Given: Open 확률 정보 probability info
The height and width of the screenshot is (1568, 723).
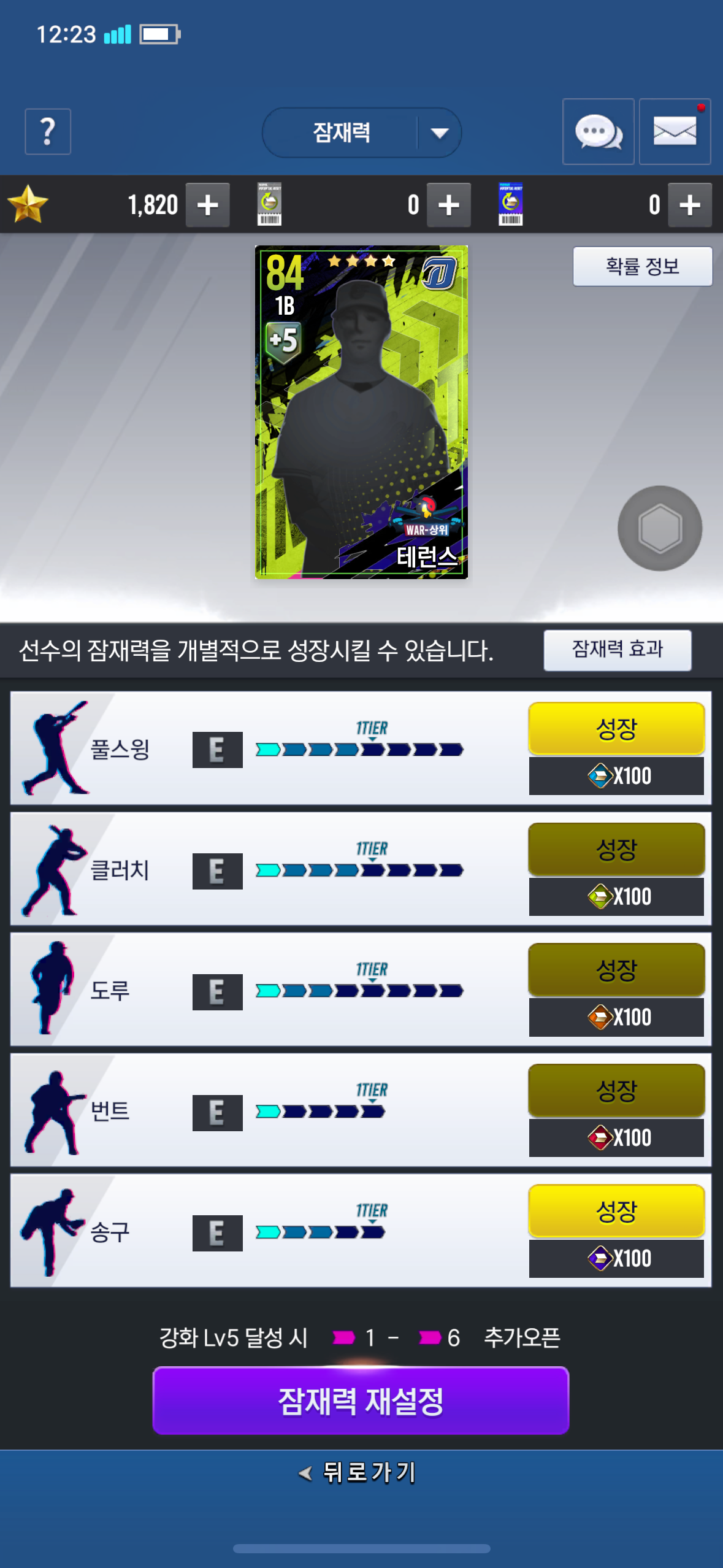Looking at the screenshot, I should pos(642,266).
